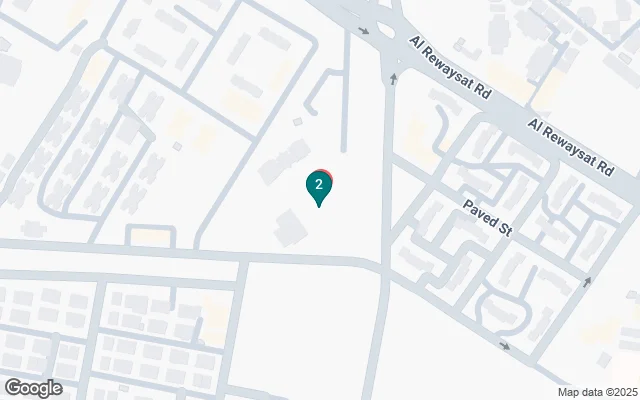Tap the map marker cluster labeled 2
640x400 pixels.
pyautogui.click(x=318, y=185)
